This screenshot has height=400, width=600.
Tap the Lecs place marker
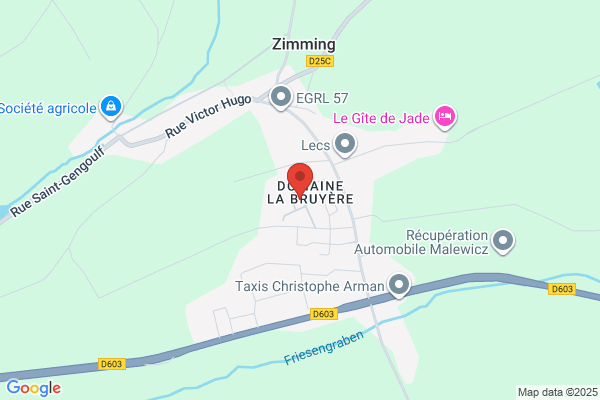point(345,145)
